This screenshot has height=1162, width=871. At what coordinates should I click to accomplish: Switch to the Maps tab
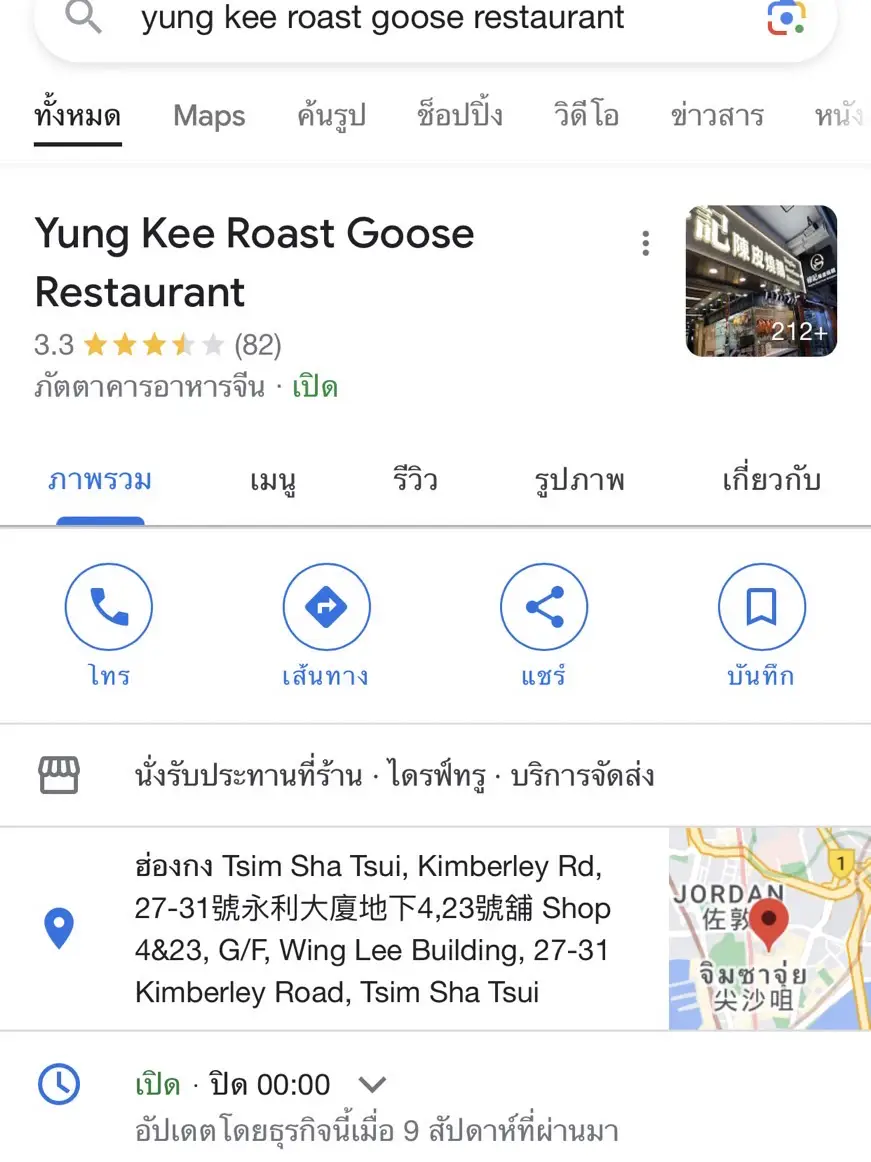click(x=208, y=115)
